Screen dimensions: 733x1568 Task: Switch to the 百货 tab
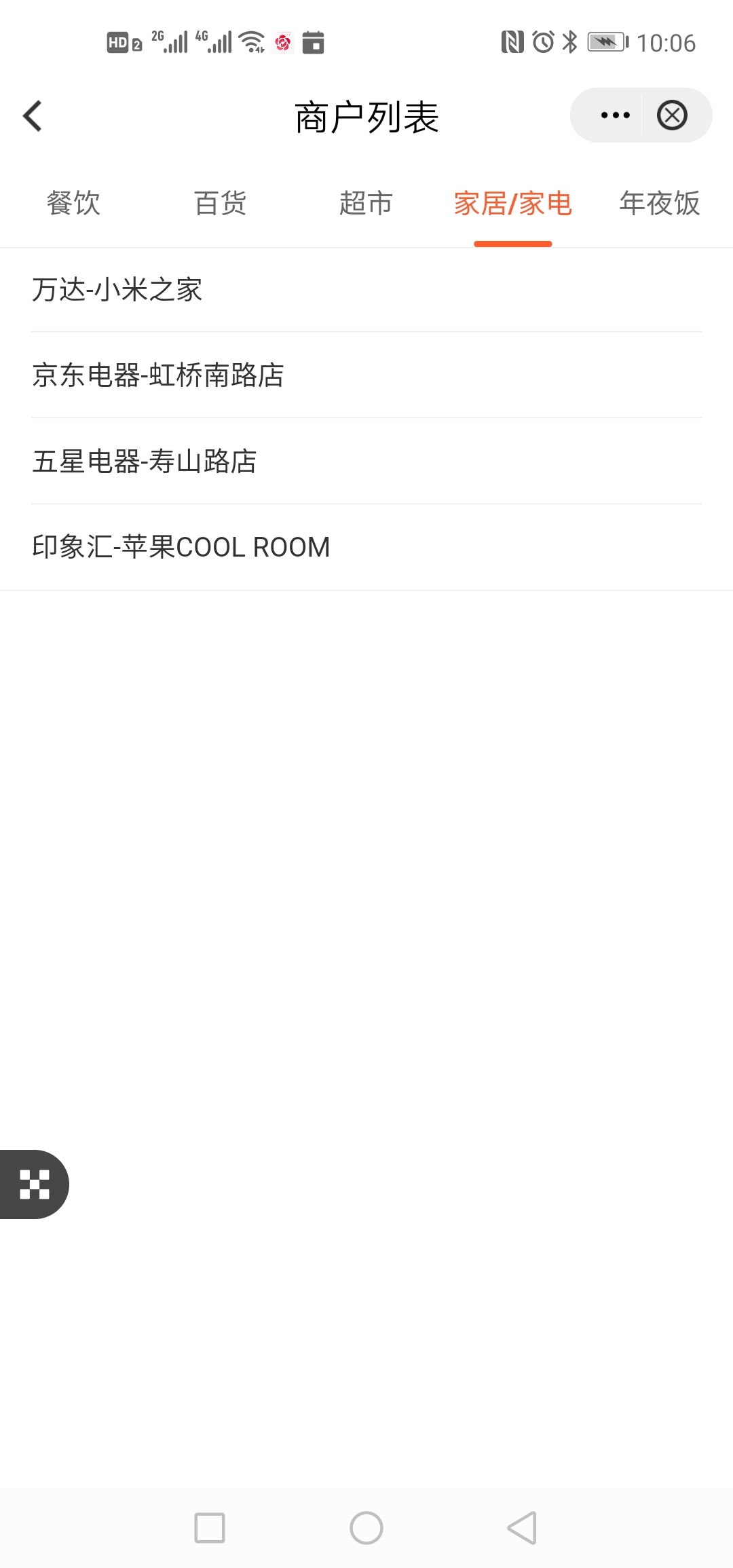point(220,203)
